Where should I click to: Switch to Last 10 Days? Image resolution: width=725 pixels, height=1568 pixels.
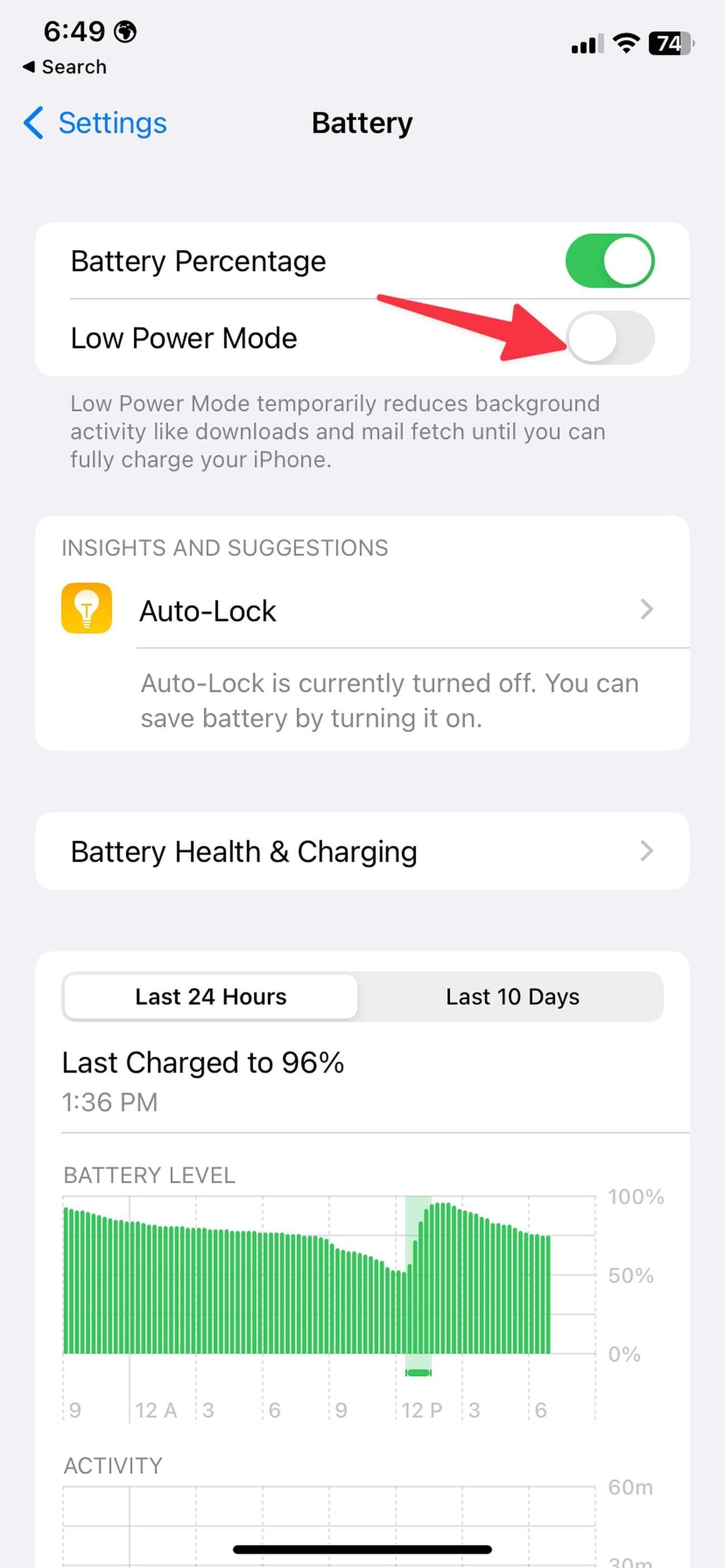tap(512, 997)
